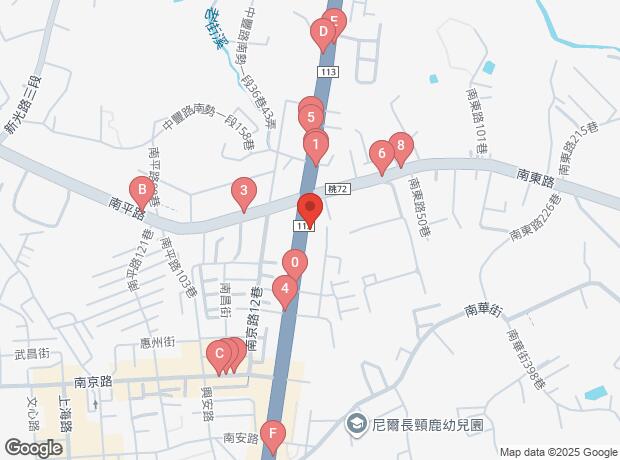Screen dimensions: 620x460
Task: Select map marker B
Action: (x=142, y=189)
